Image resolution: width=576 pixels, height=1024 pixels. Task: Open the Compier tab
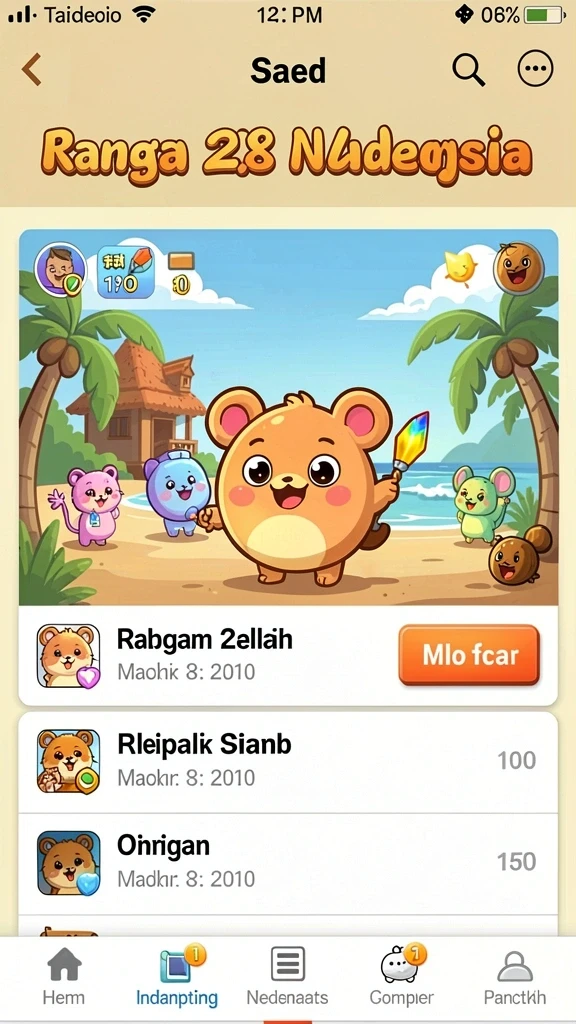[x=401, y=976]
